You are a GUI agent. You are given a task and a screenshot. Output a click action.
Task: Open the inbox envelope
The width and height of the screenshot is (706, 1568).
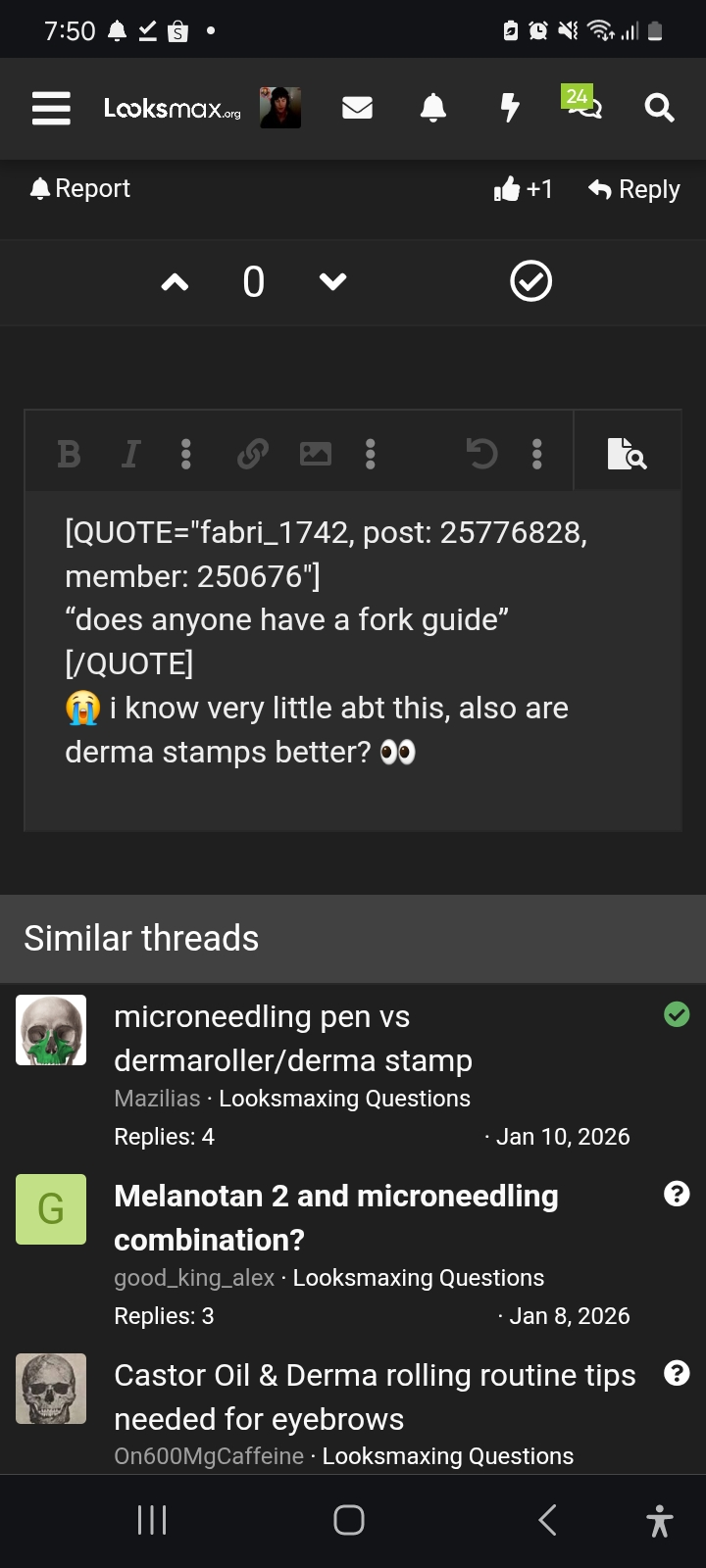pos(357,108)
